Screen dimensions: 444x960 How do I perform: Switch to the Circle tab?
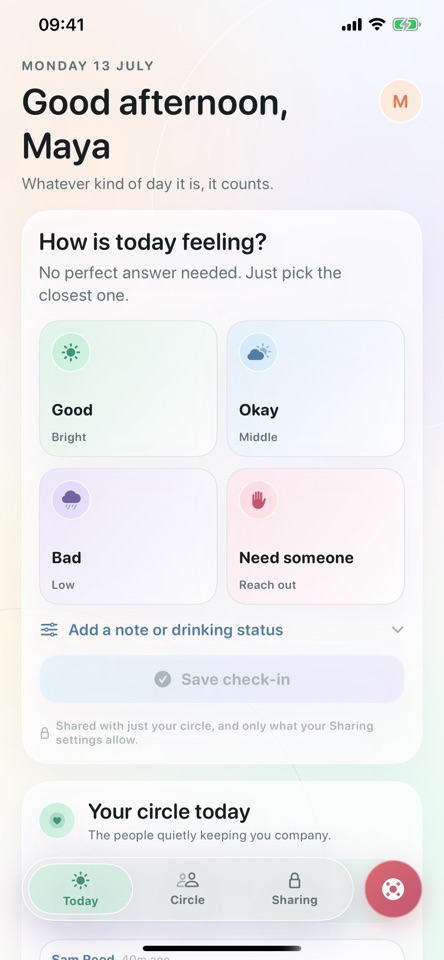tap(187, 889)
